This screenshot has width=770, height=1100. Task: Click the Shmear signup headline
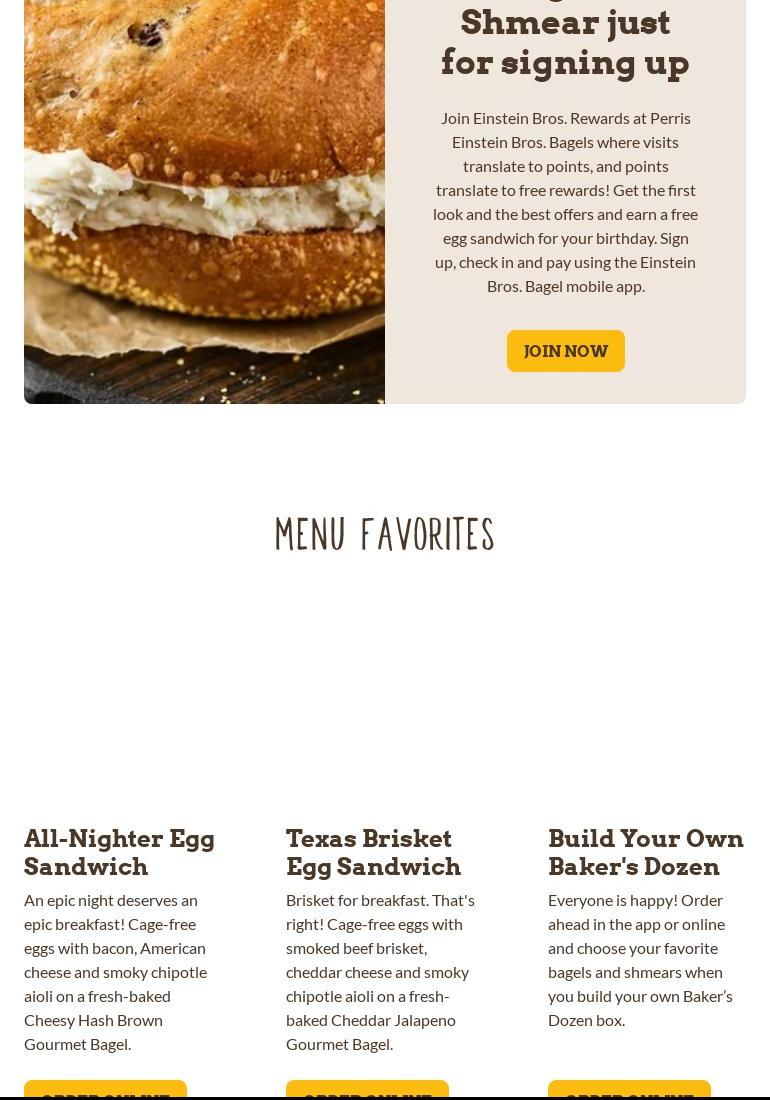[x=565, y=42]
